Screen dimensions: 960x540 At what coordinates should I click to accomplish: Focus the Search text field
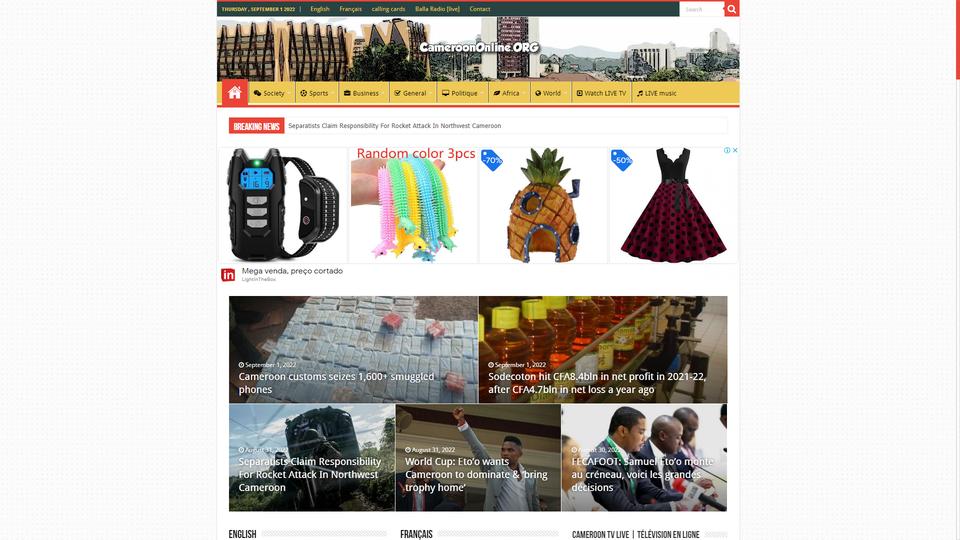coord(701,9)
